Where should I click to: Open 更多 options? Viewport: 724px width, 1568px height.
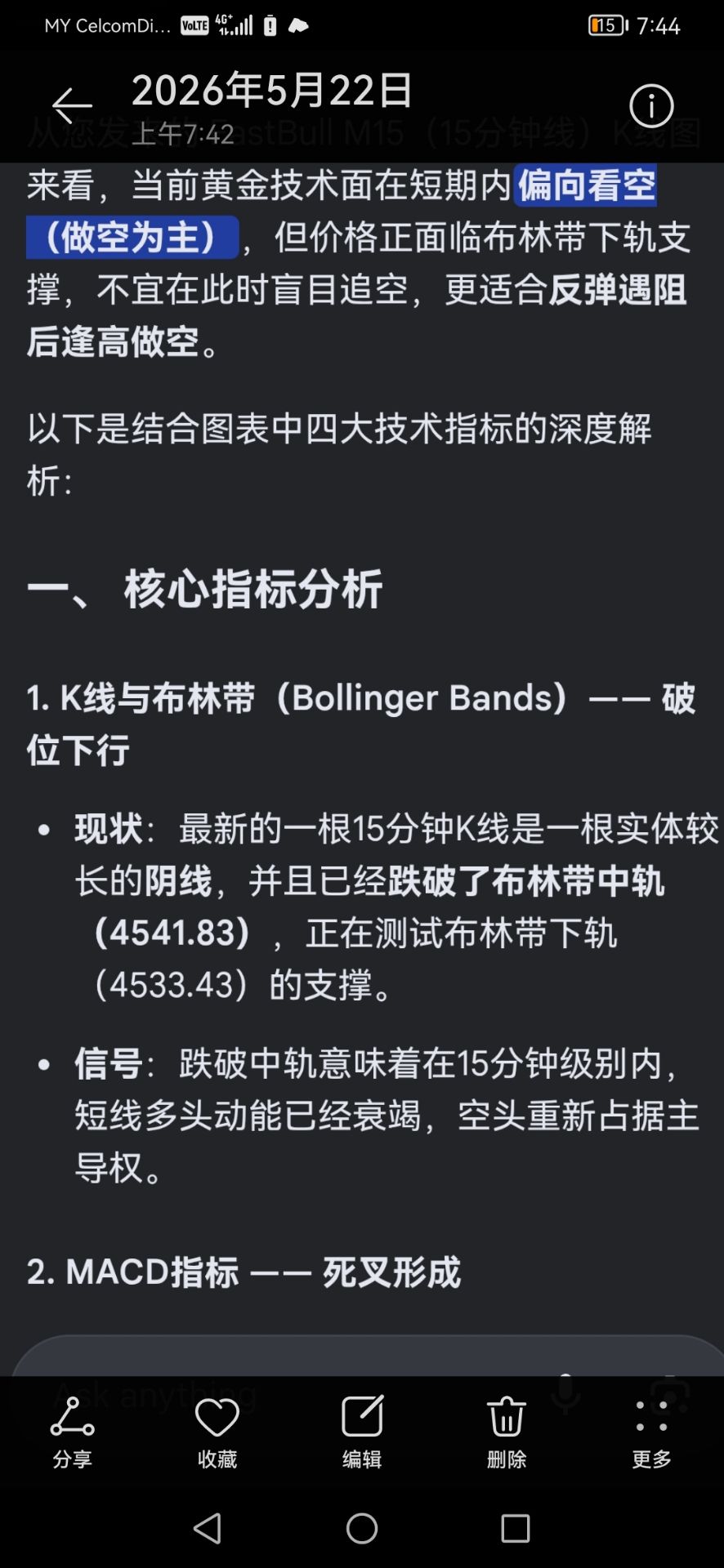coord(651,1433)
